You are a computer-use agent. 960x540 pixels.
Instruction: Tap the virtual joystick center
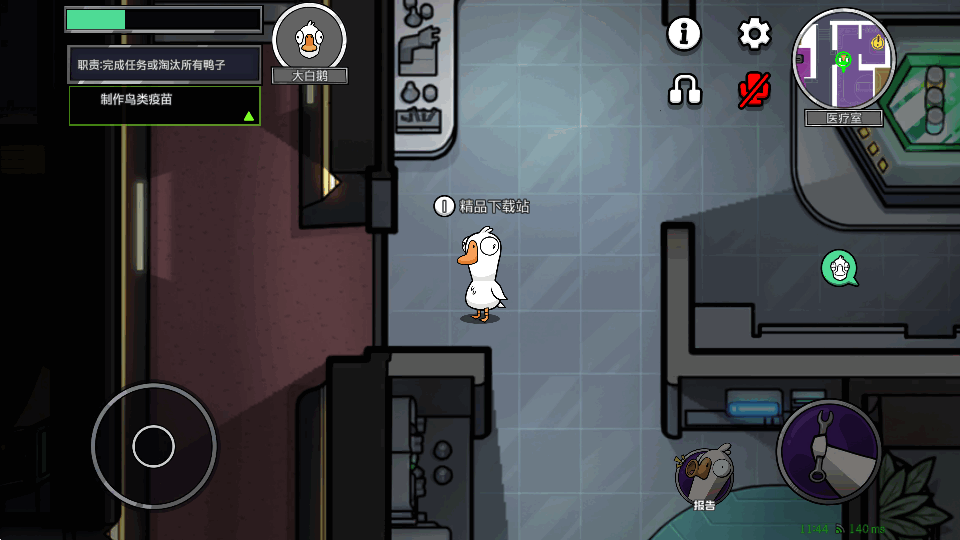[x=153, y=446]
